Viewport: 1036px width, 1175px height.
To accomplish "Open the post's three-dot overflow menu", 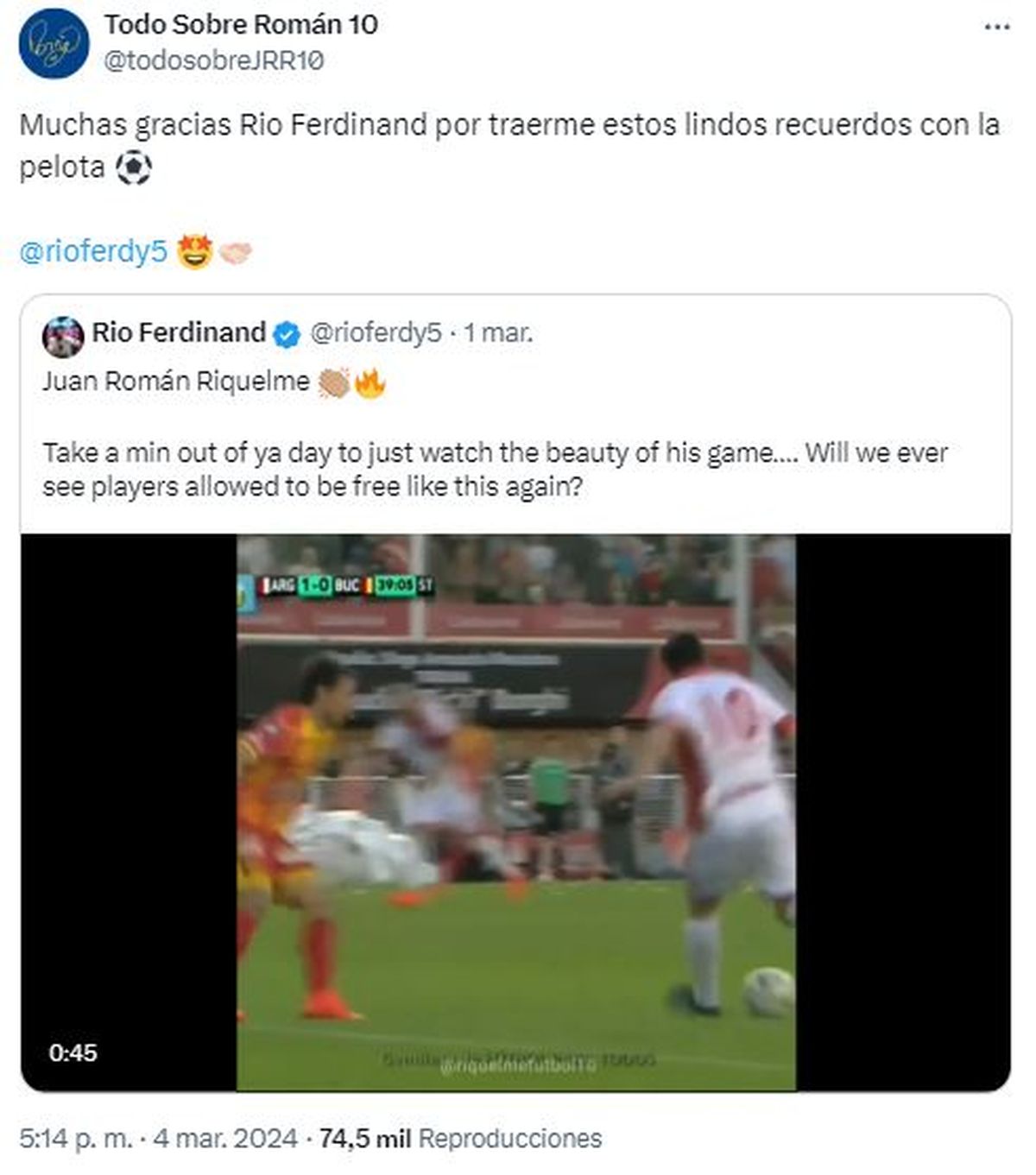I will click(x=996, y=28).
